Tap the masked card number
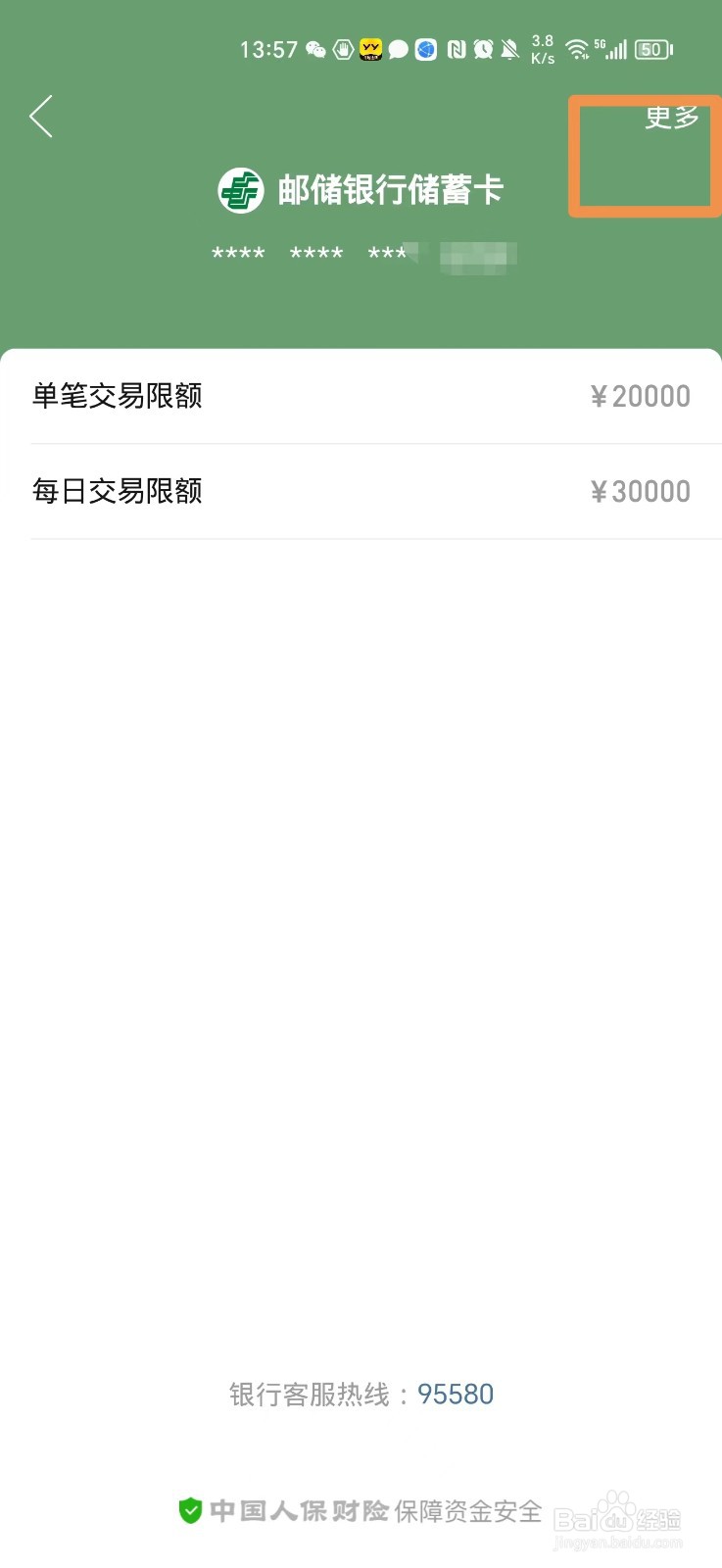The width and height of the screenshot is (722, 1568). [361, 254]
